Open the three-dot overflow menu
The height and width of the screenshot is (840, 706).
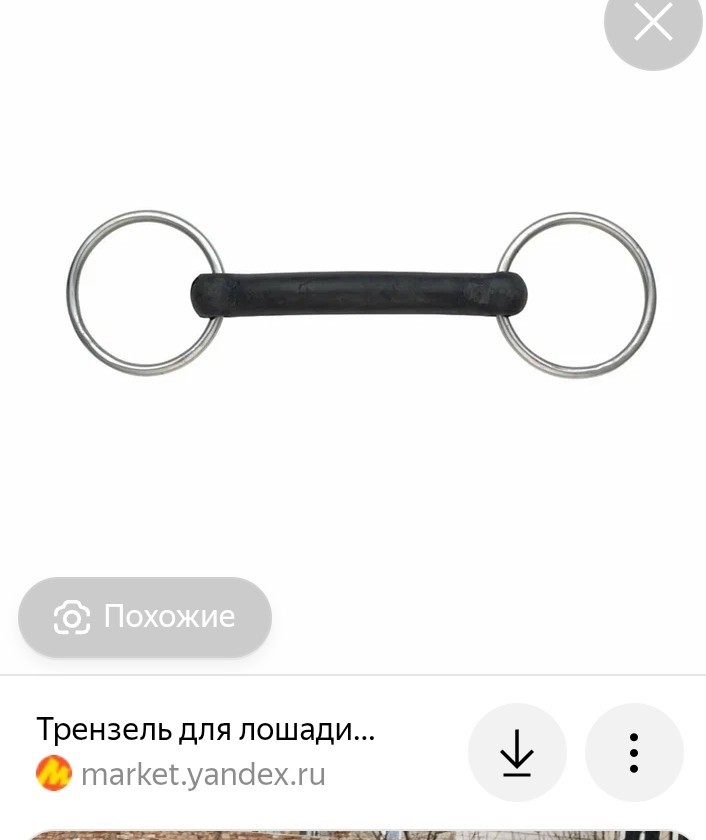pos(634,752)
